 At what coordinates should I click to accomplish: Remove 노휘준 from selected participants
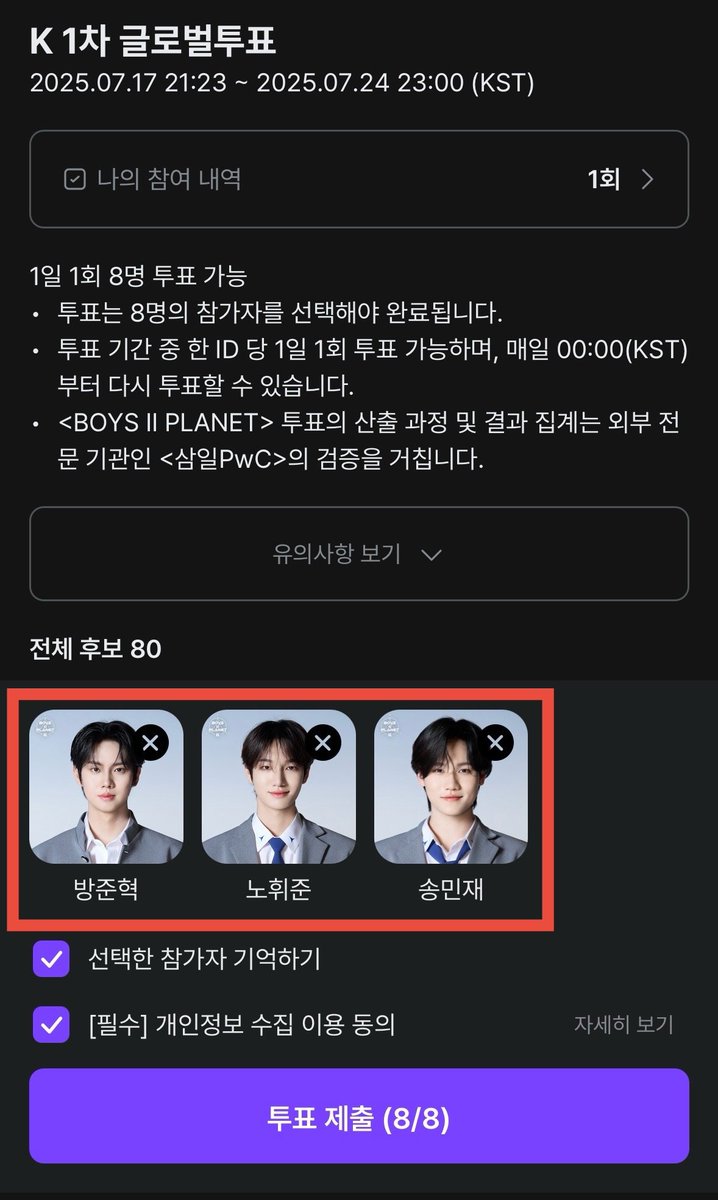(323, 742)
